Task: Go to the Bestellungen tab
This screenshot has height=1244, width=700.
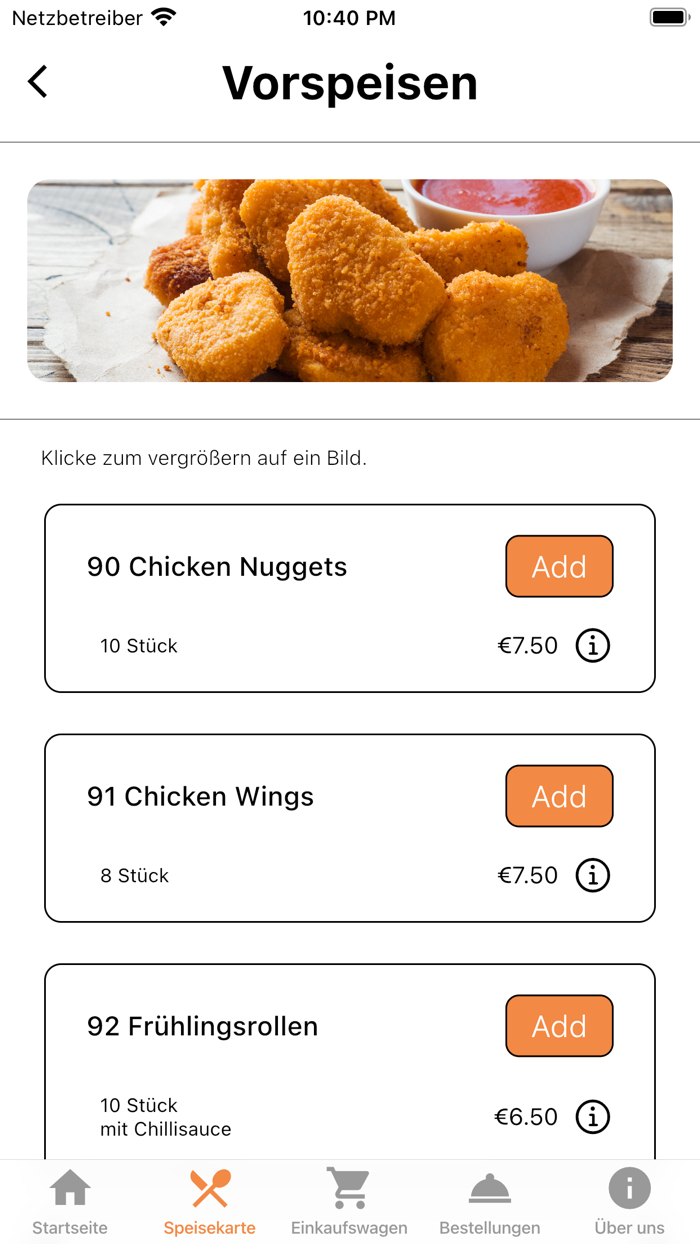Action: tap(490, 1203)
